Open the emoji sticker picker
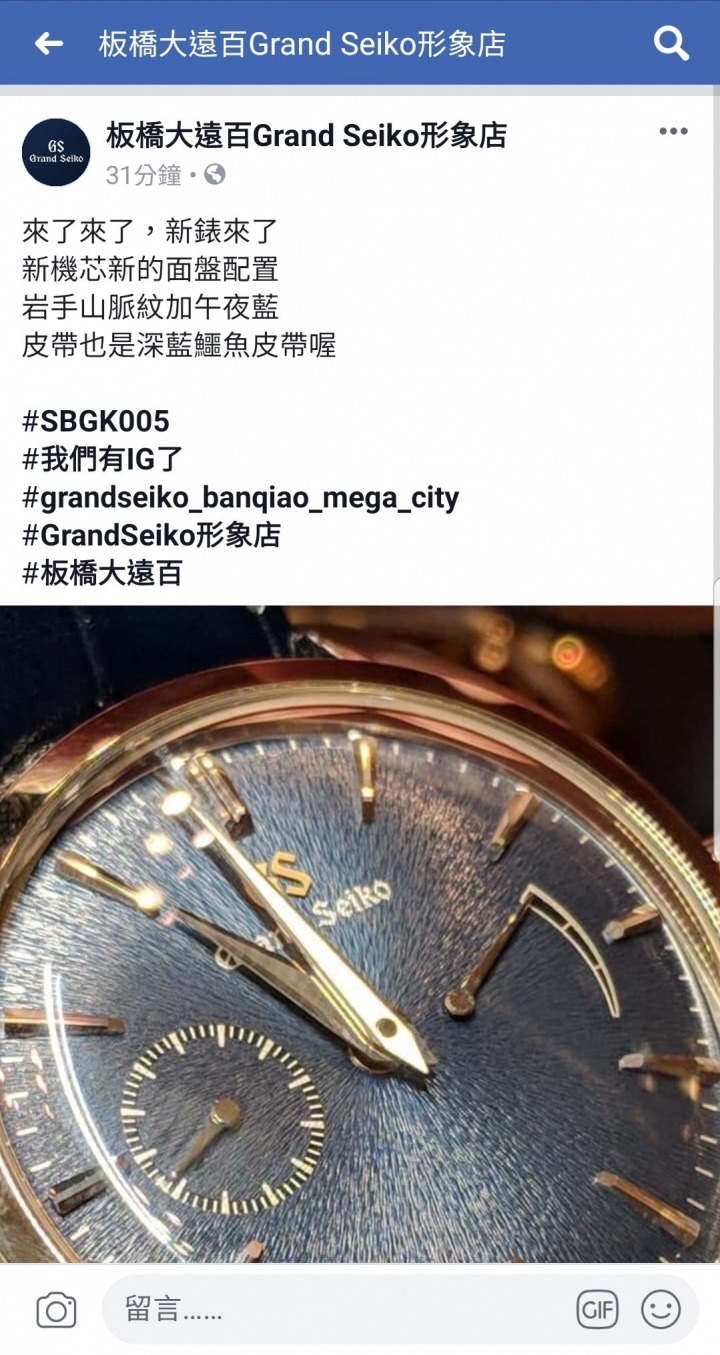720x1355 pixels. (x=661, y=1309)
